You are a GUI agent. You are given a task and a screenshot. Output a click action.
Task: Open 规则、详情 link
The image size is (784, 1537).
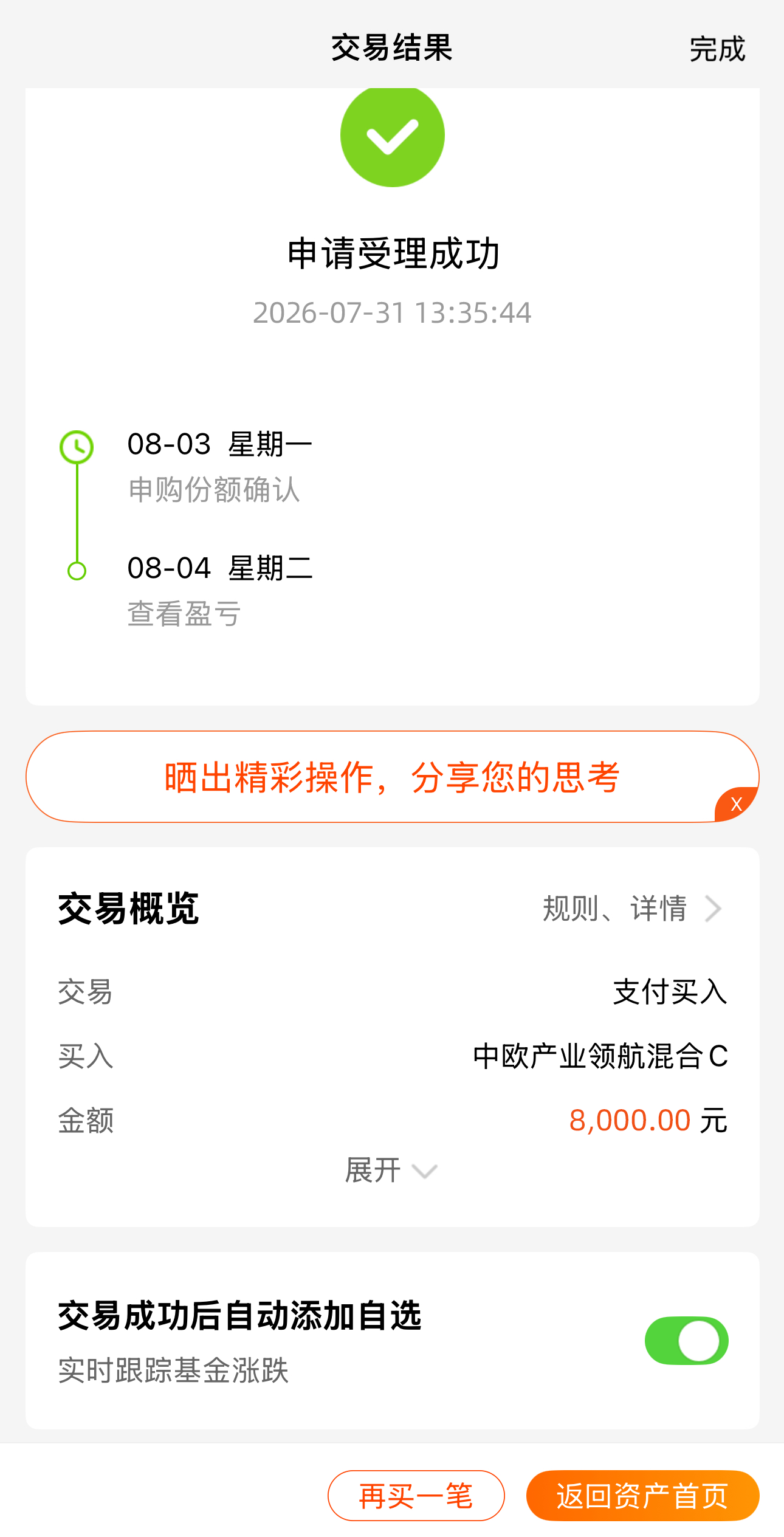pos(632,909)
